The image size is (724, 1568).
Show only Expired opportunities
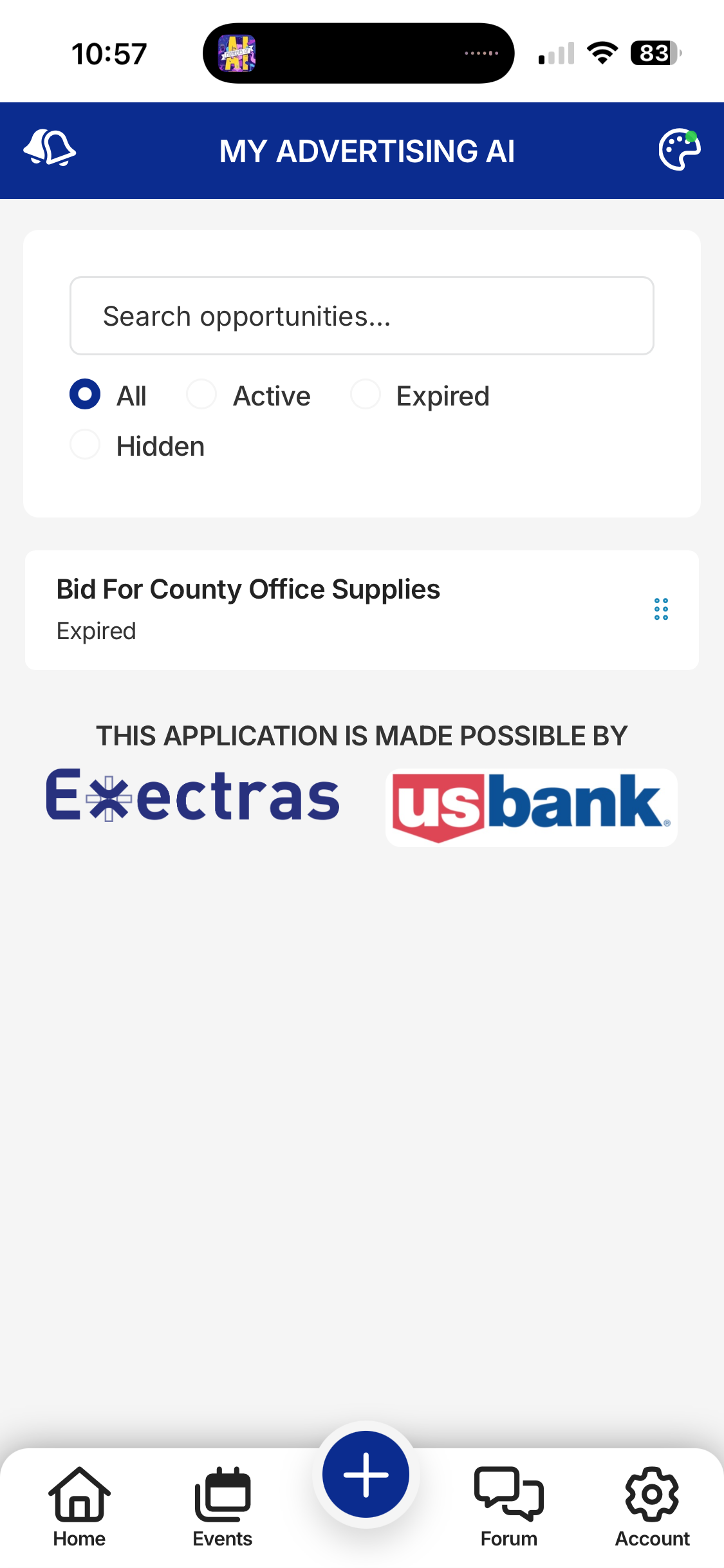click(366, 395)
